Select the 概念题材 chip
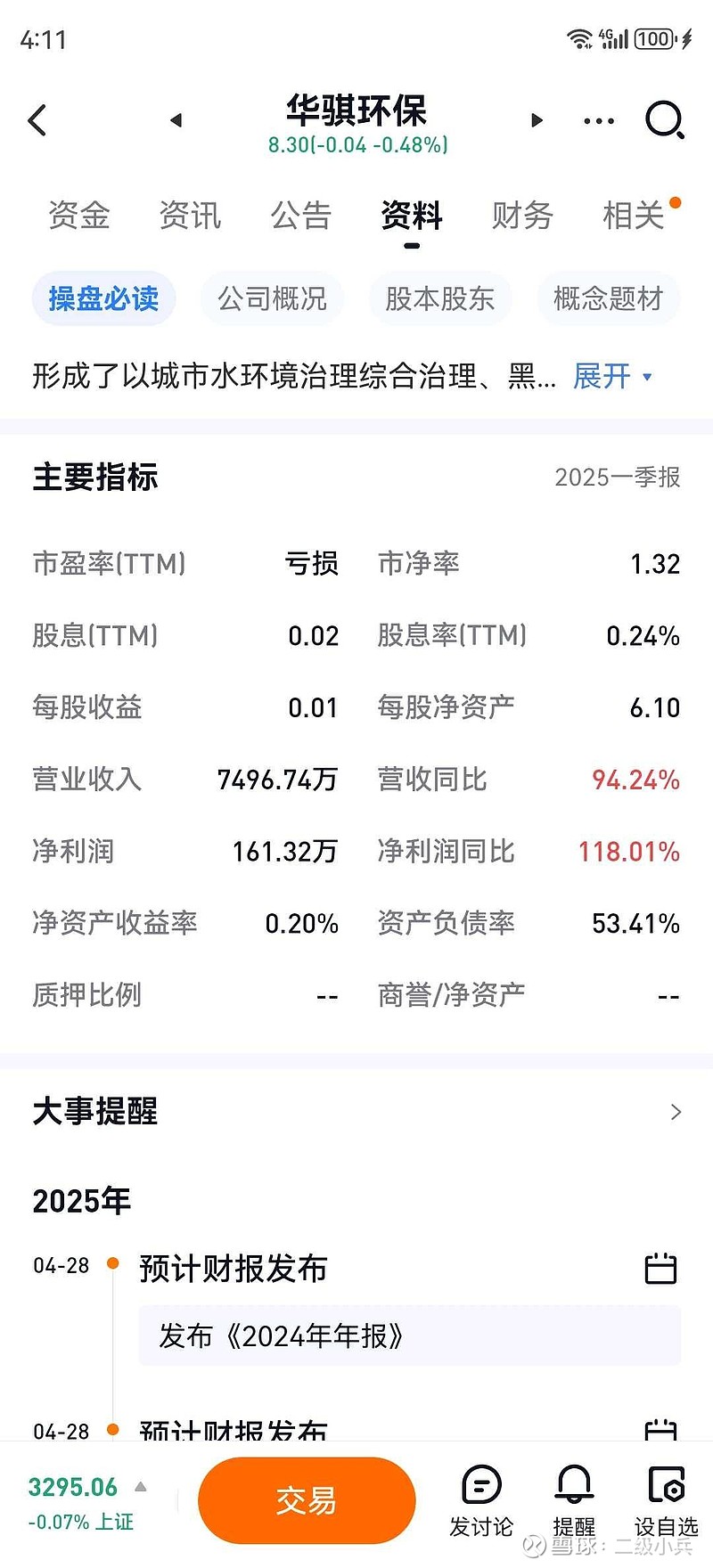 609,298
